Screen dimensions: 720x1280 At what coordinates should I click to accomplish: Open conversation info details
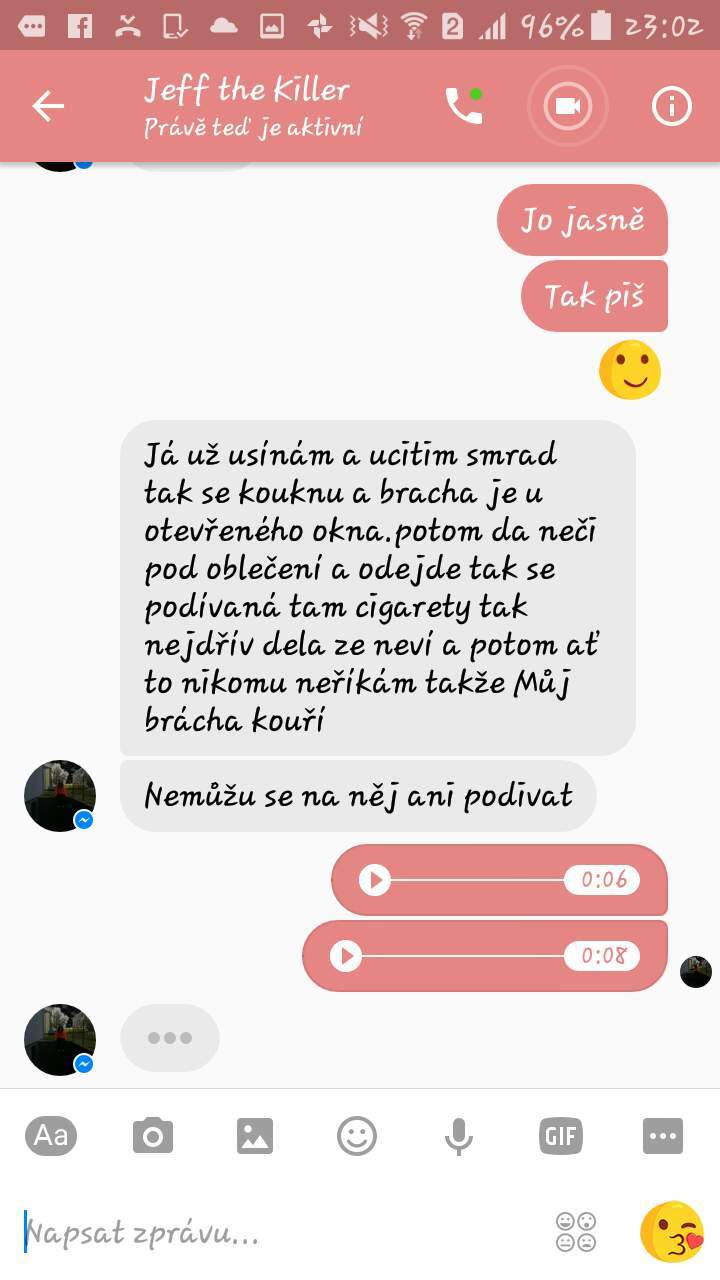point(672,106)
